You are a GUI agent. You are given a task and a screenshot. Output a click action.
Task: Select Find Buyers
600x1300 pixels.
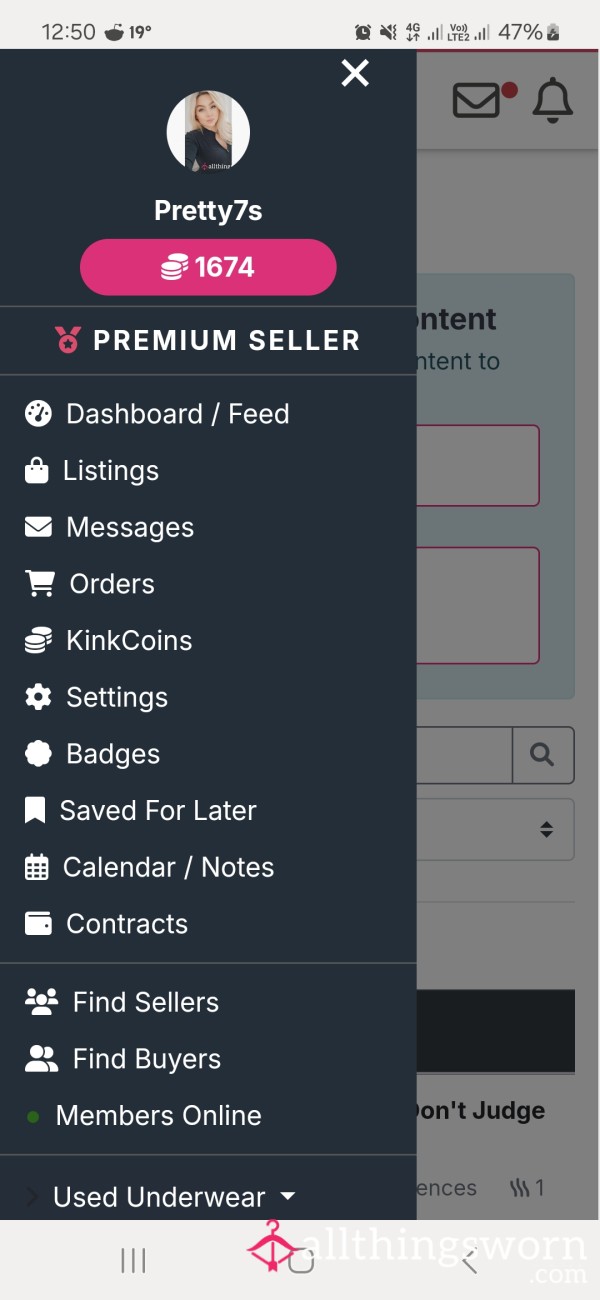point(208,1059)
